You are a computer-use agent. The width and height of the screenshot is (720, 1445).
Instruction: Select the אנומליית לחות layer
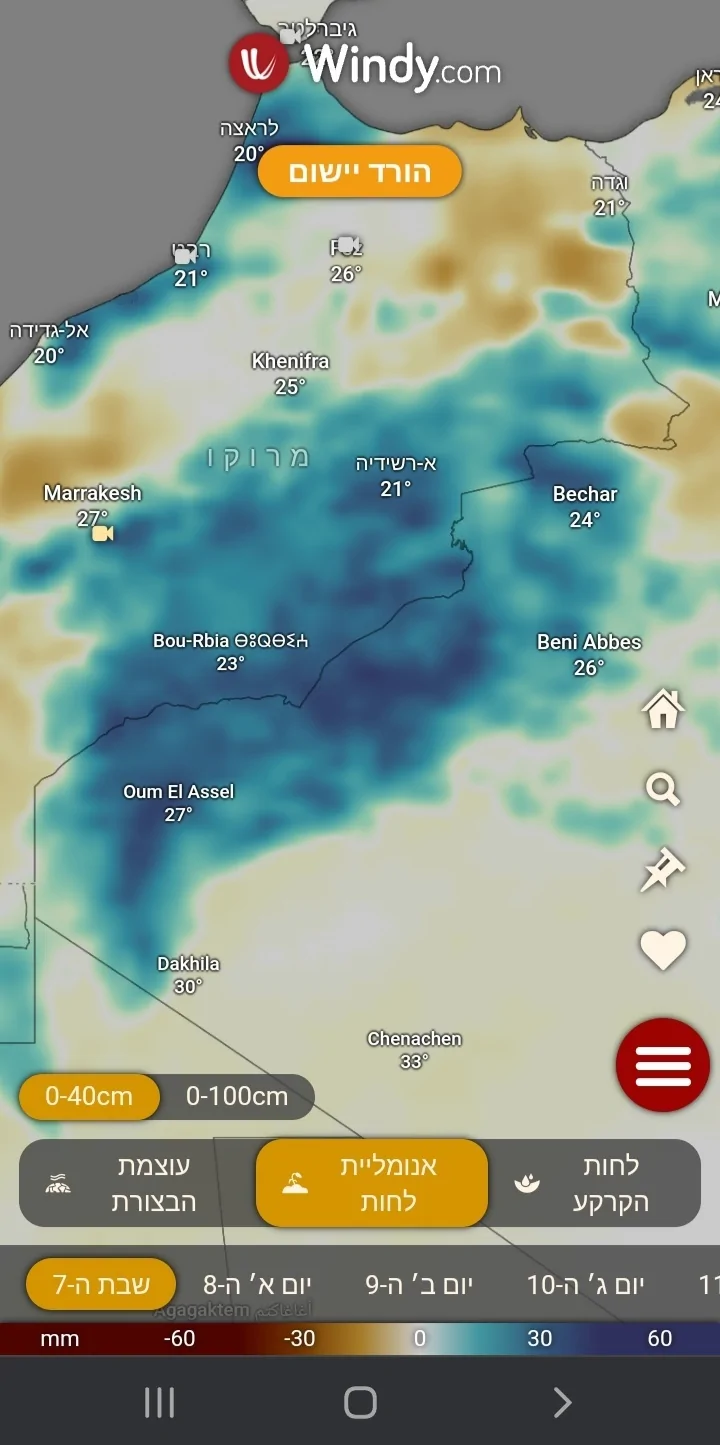372,1183
